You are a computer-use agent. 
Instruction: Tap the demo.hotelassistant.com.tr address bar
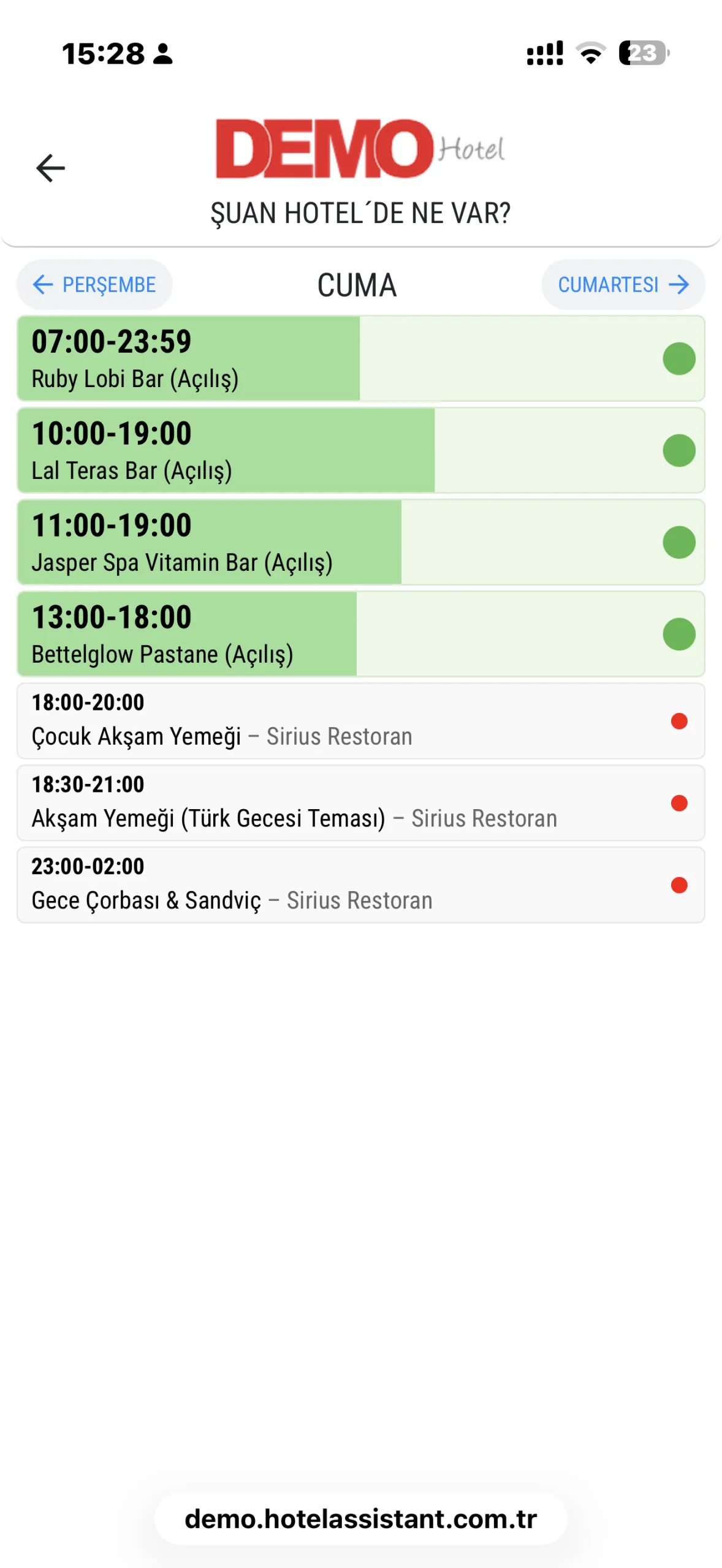click(x=360, y=1518)
